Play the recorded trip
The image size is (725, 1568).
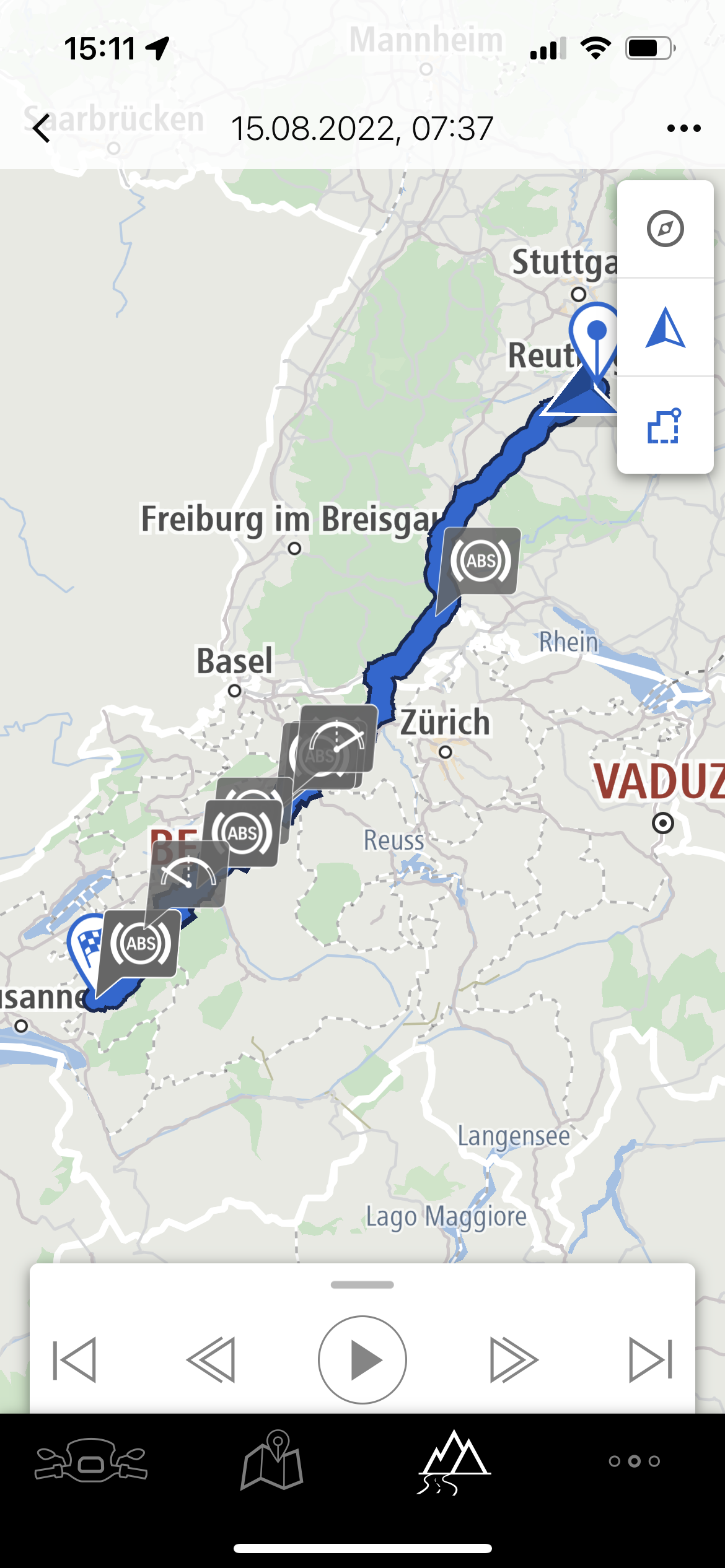pyautogui.click(x=362, y=1360)
